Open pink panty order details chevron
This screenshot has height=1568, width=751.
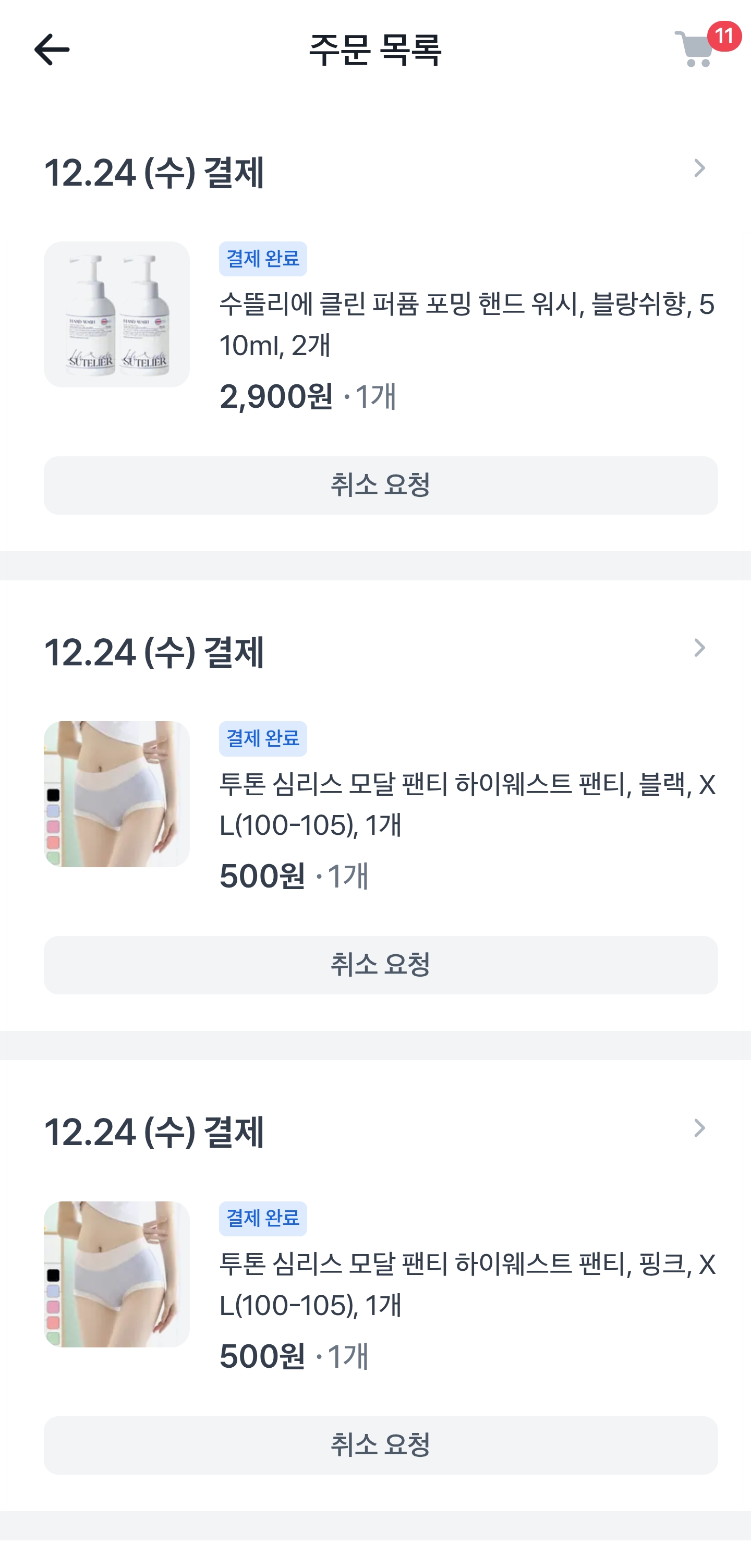(699, 1128)
